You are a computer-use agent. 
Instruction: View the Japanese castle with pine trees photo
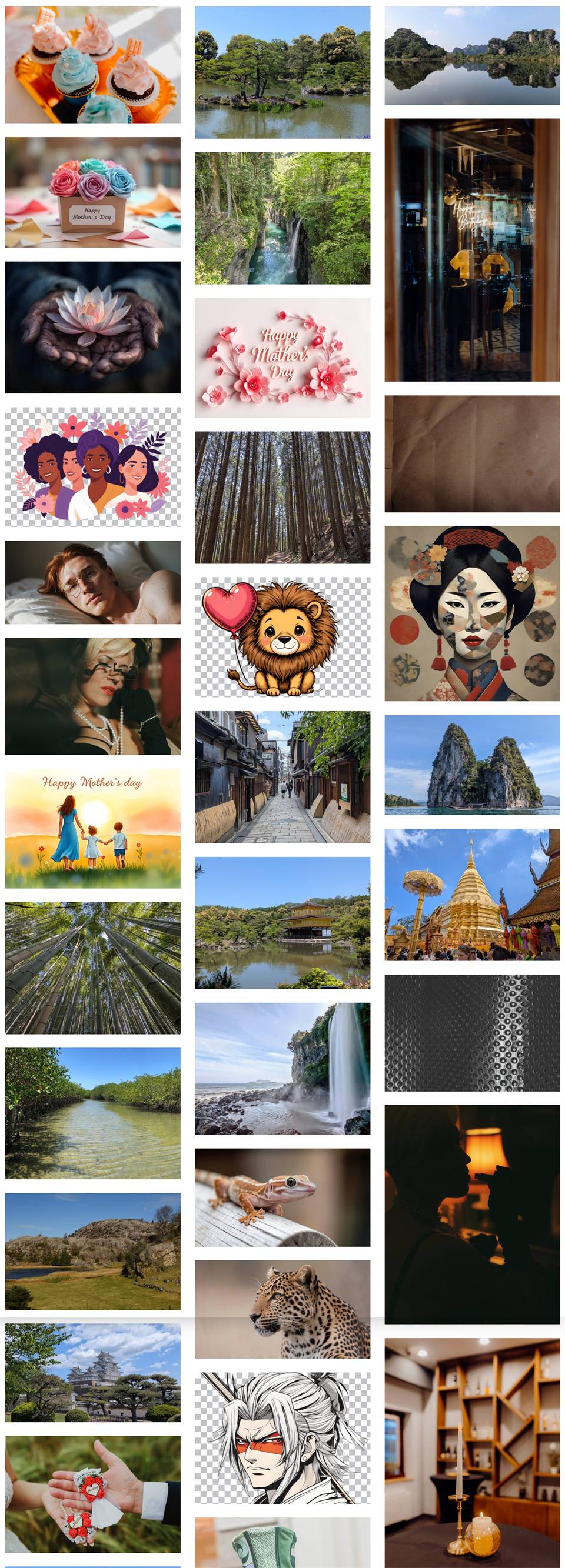(x=92, y=1373)
